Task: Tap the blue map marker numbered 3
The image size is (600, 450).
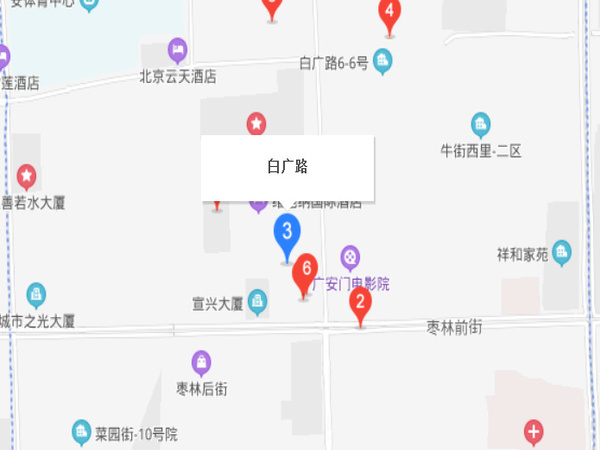Action: (x=288, y=234)
